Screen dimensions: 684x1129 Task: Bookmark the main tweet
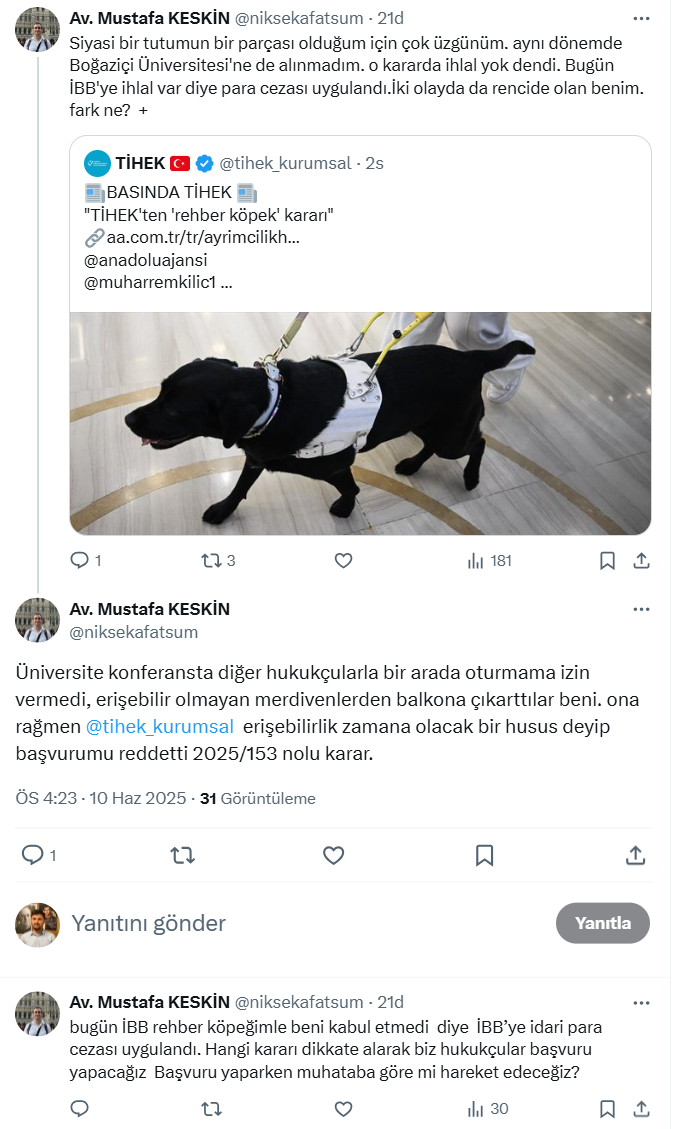click(x=484, y=855)
